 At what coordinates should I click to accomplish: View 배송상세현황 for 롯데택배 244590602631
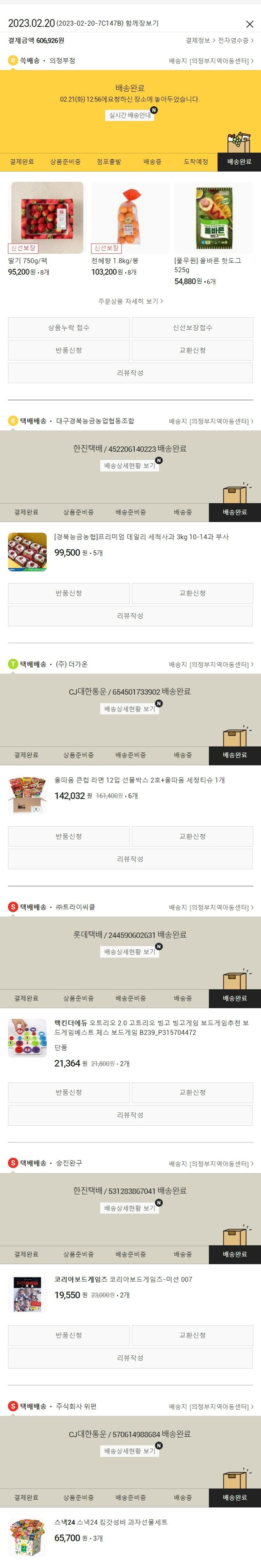tap(130, 952)
